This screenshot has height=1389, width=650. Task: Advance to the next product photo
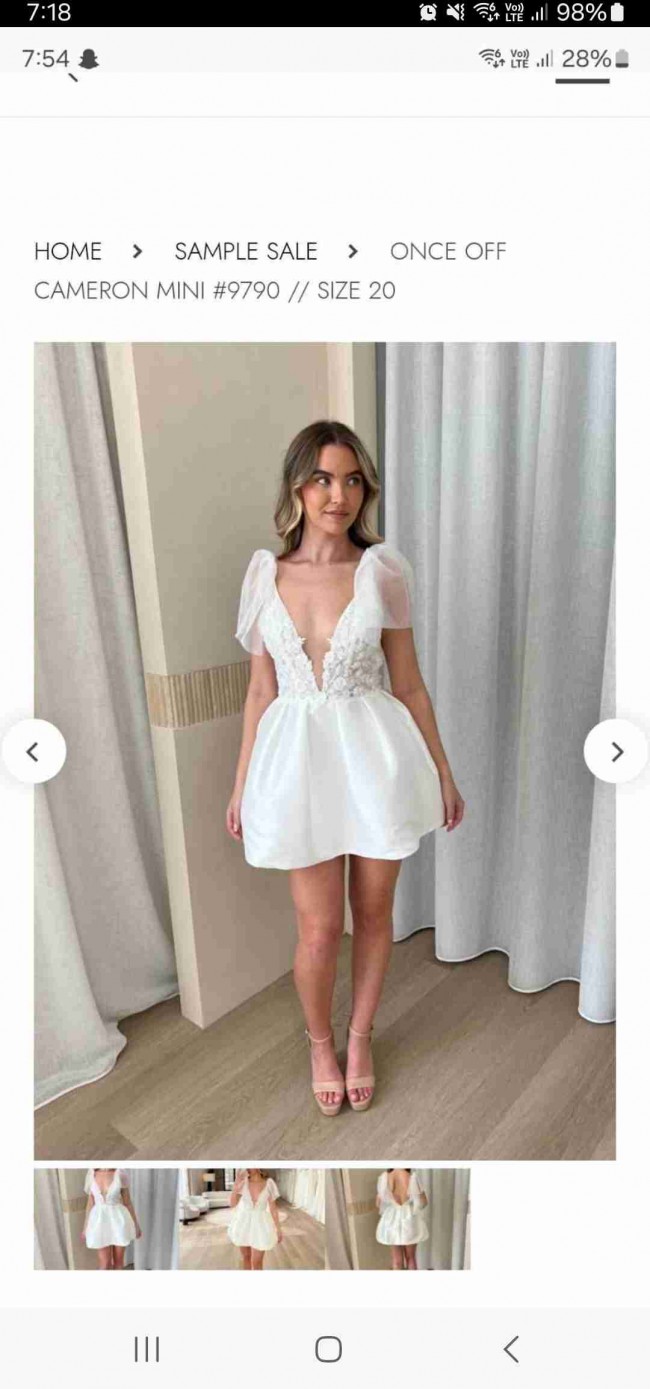[x=616, y=751]
